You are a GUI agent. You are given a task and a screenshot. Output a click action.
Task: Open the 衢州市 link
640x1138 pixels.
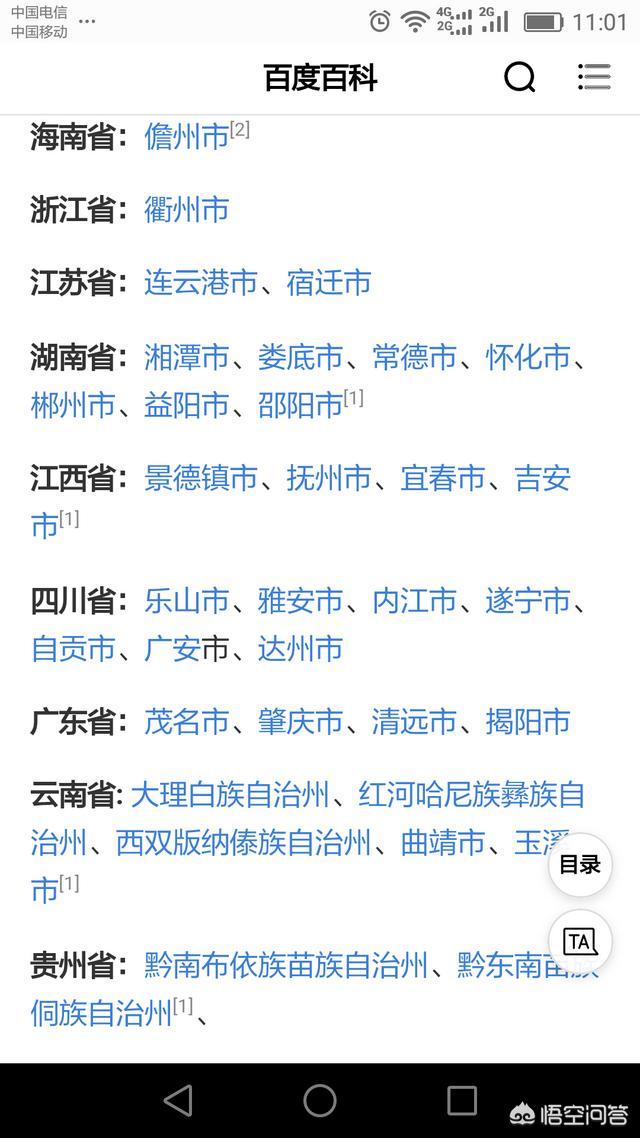[x=187, y=209]
